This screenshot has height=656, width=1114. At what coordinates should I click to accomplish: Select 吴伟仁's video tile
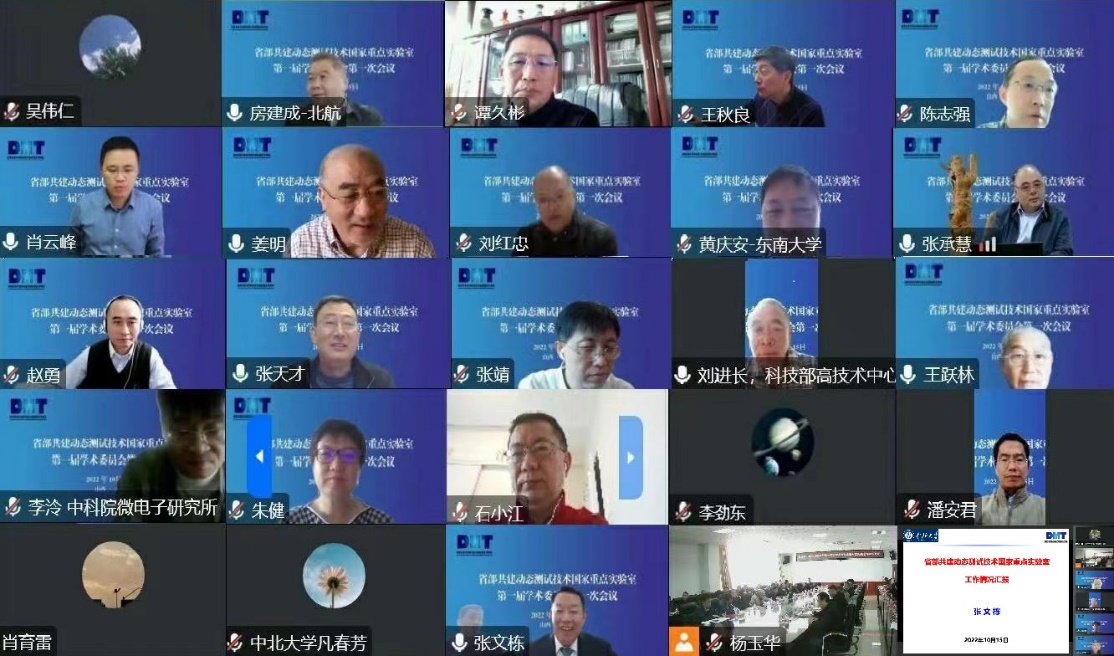click(110, 60)
